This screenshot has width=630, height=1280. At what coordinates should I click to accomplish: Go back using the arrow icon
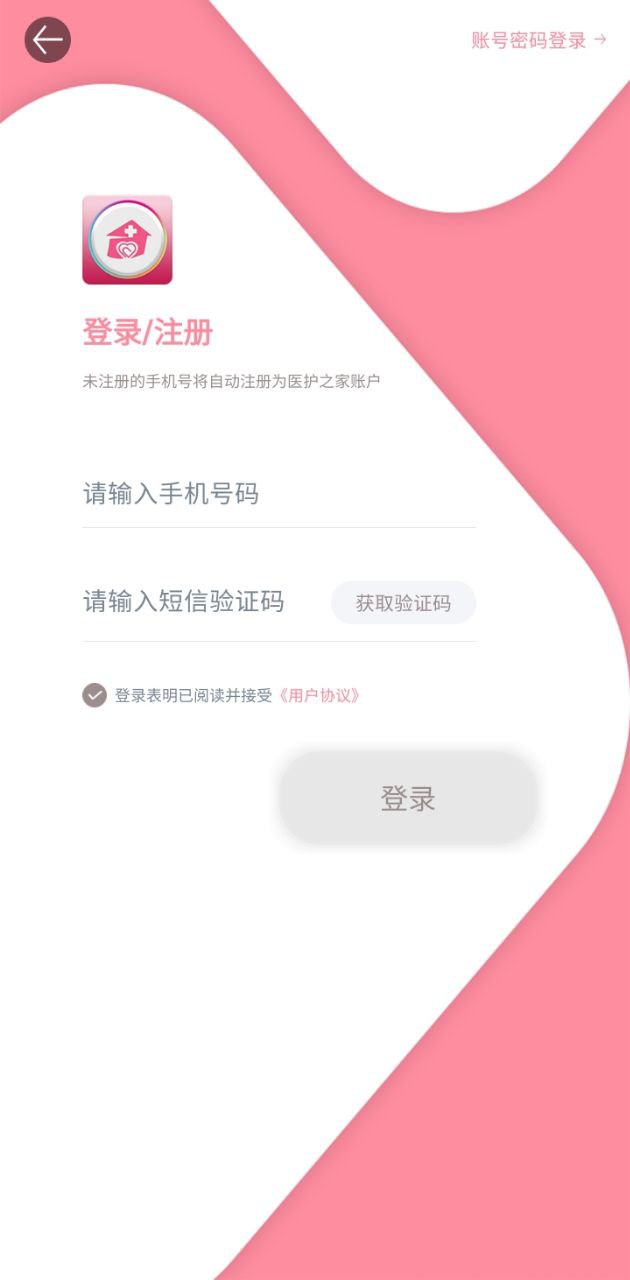click(x=47, y=40)
